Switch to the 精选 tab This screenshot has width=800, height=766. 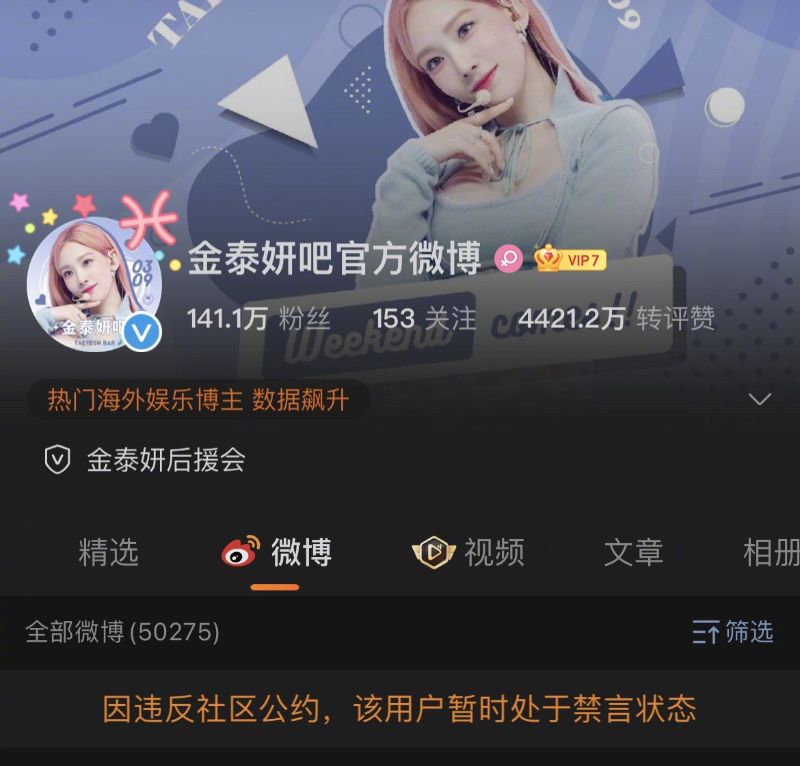[x=108, y=552]
